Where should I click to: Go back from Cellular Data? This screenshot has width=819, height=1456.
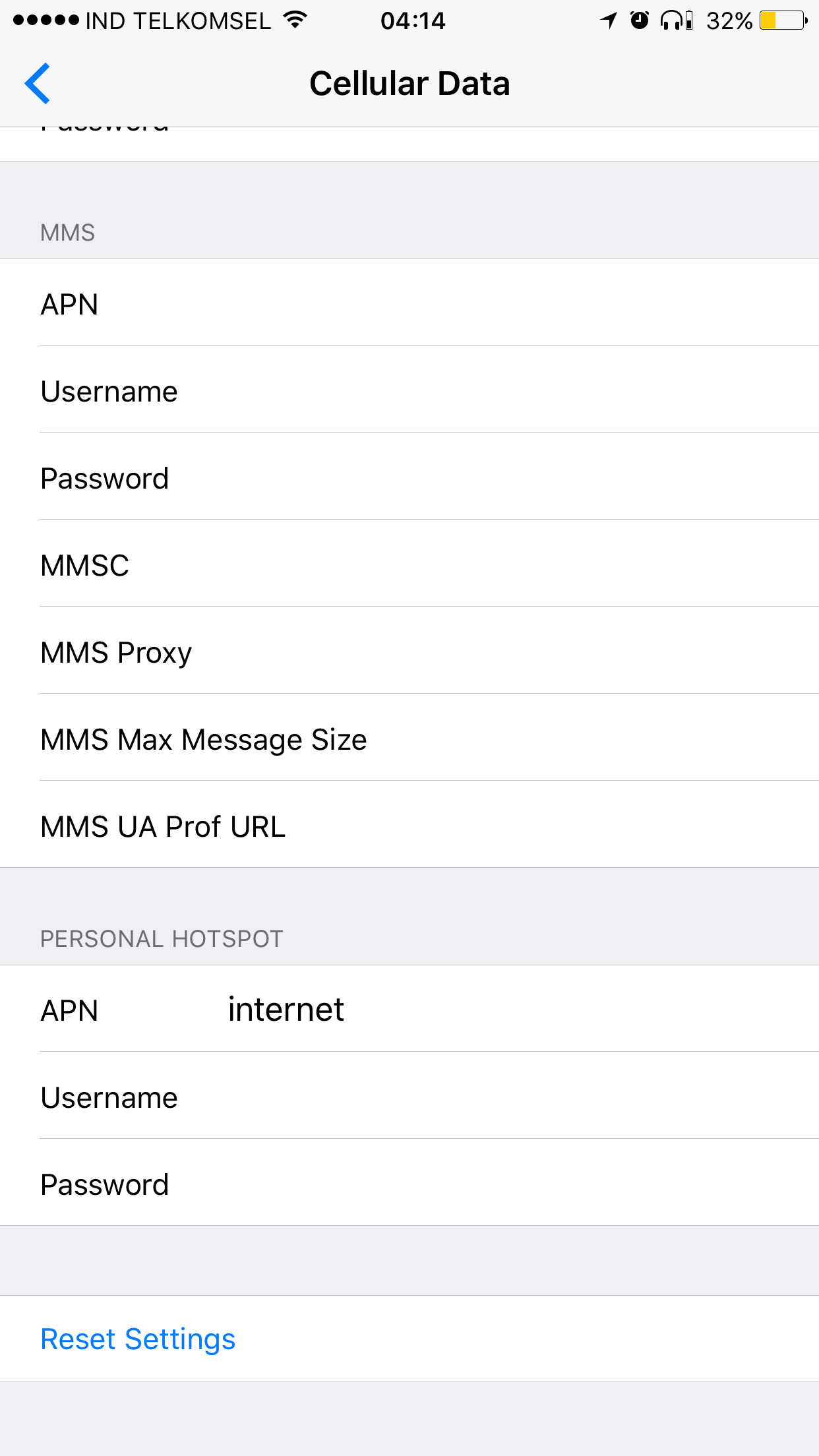[38, 84]
